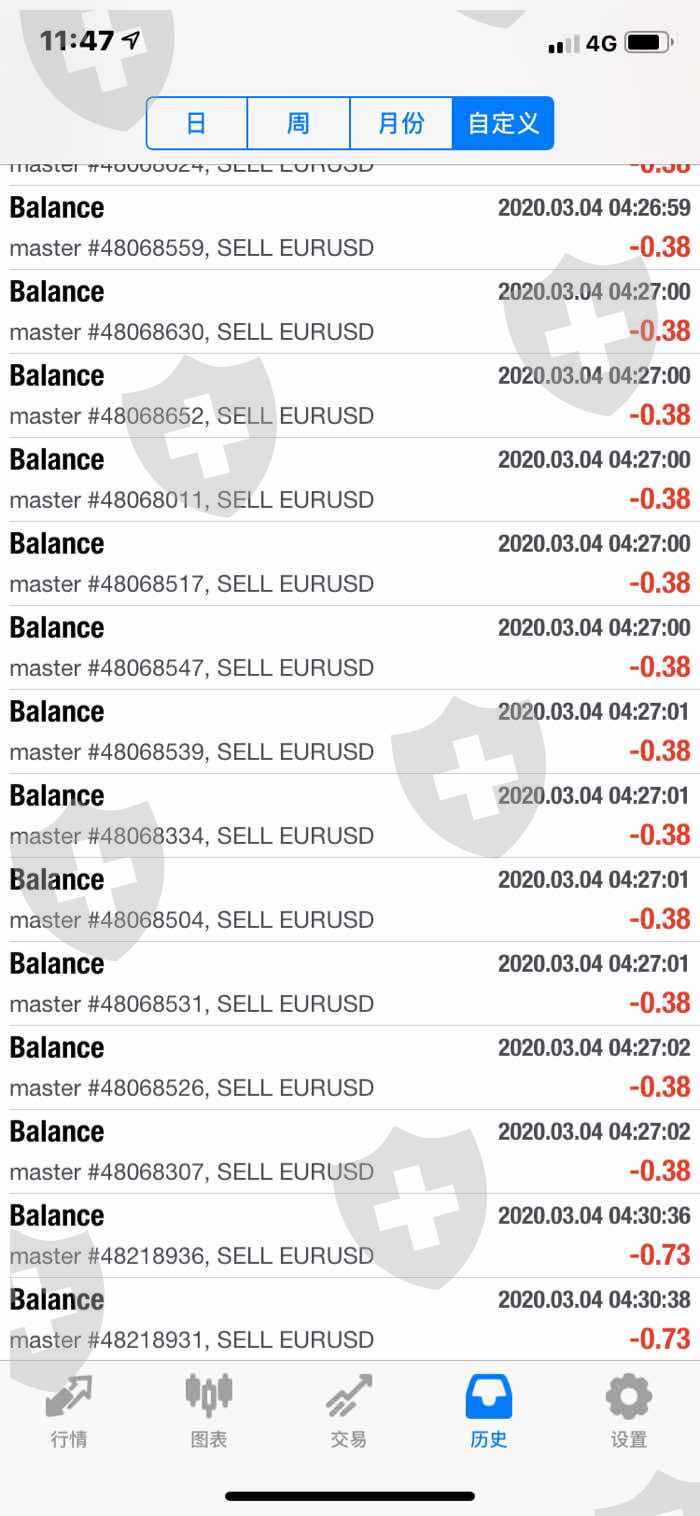Switch to the 交易 trade tab
700x1516 pixels.
pyautogui.click(x=349, y=1410)
